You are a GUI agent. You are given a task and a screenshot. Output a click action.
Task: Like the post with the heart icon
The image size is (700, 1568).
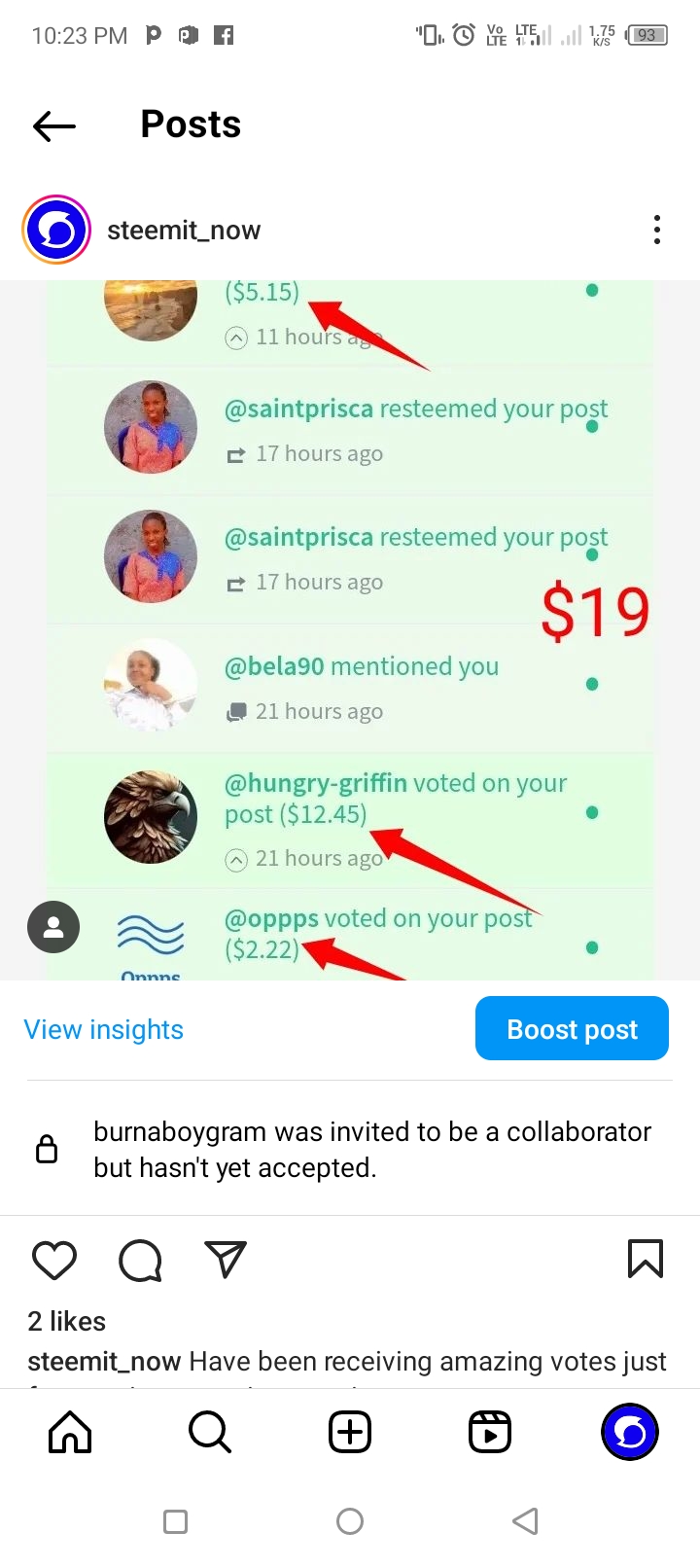54,1260
